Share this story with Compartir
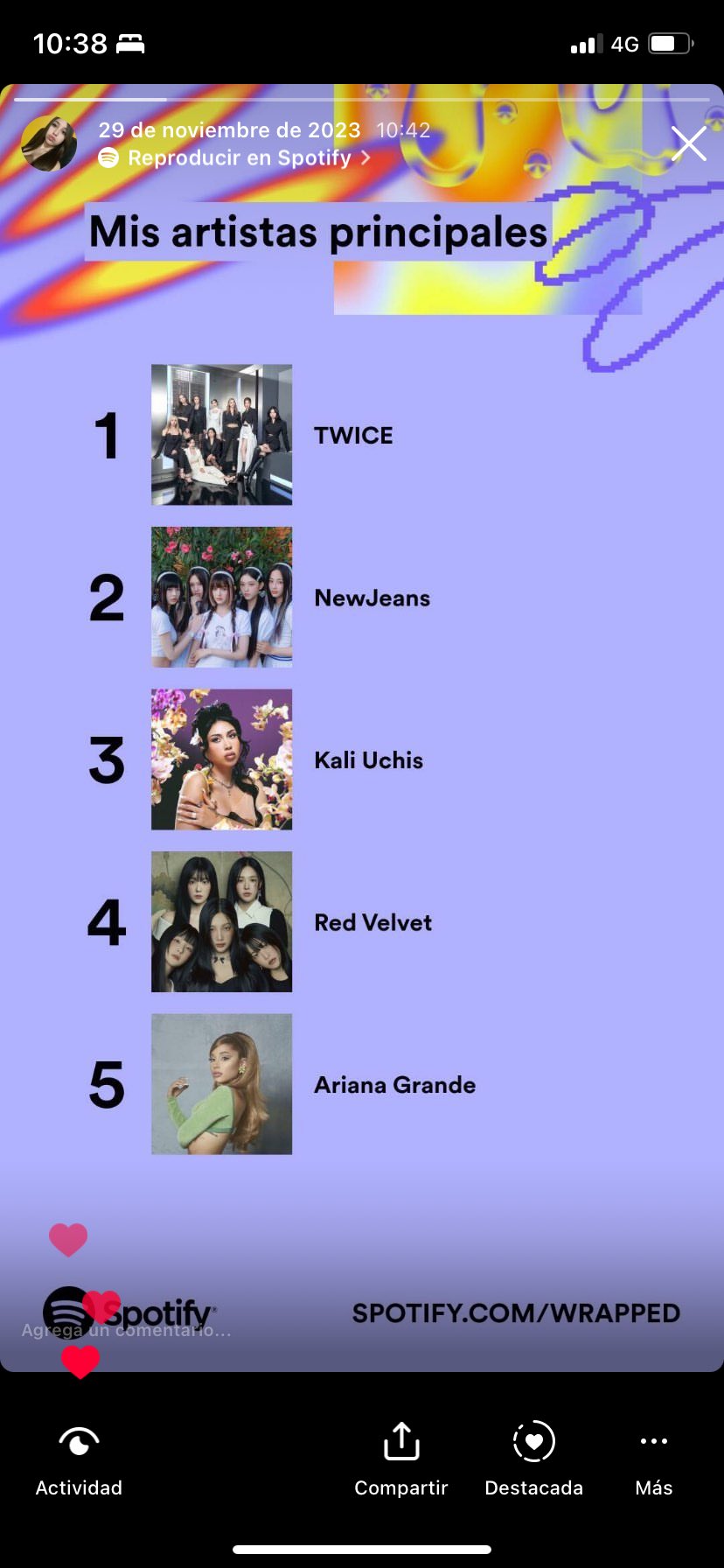 [x=401, y=1458]
